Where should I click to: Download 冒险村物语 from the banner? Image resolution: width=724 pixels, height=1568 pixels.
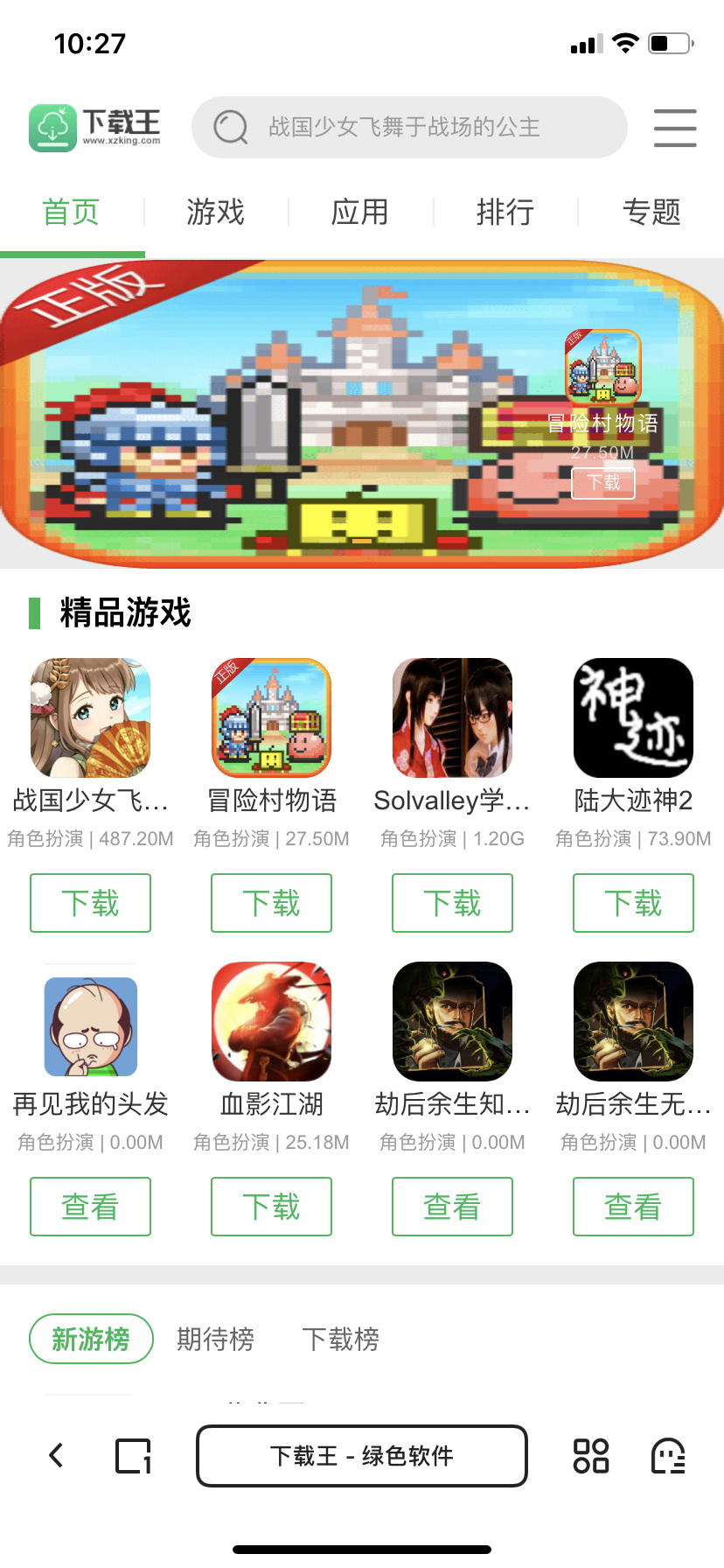[x=602, y=483]
